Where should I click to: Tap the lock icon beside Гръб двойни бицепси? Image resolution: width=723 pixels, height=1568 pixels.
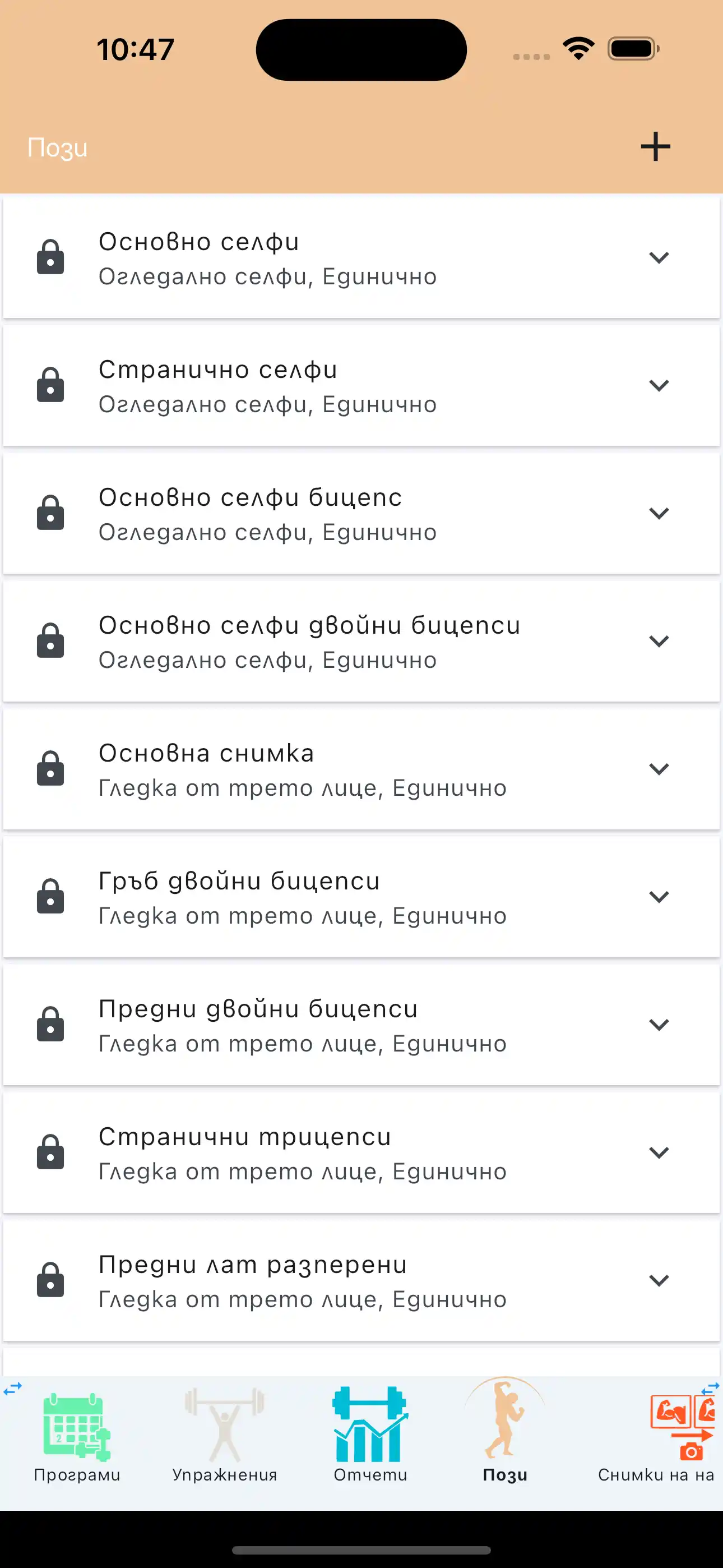[x=50, y=897]
